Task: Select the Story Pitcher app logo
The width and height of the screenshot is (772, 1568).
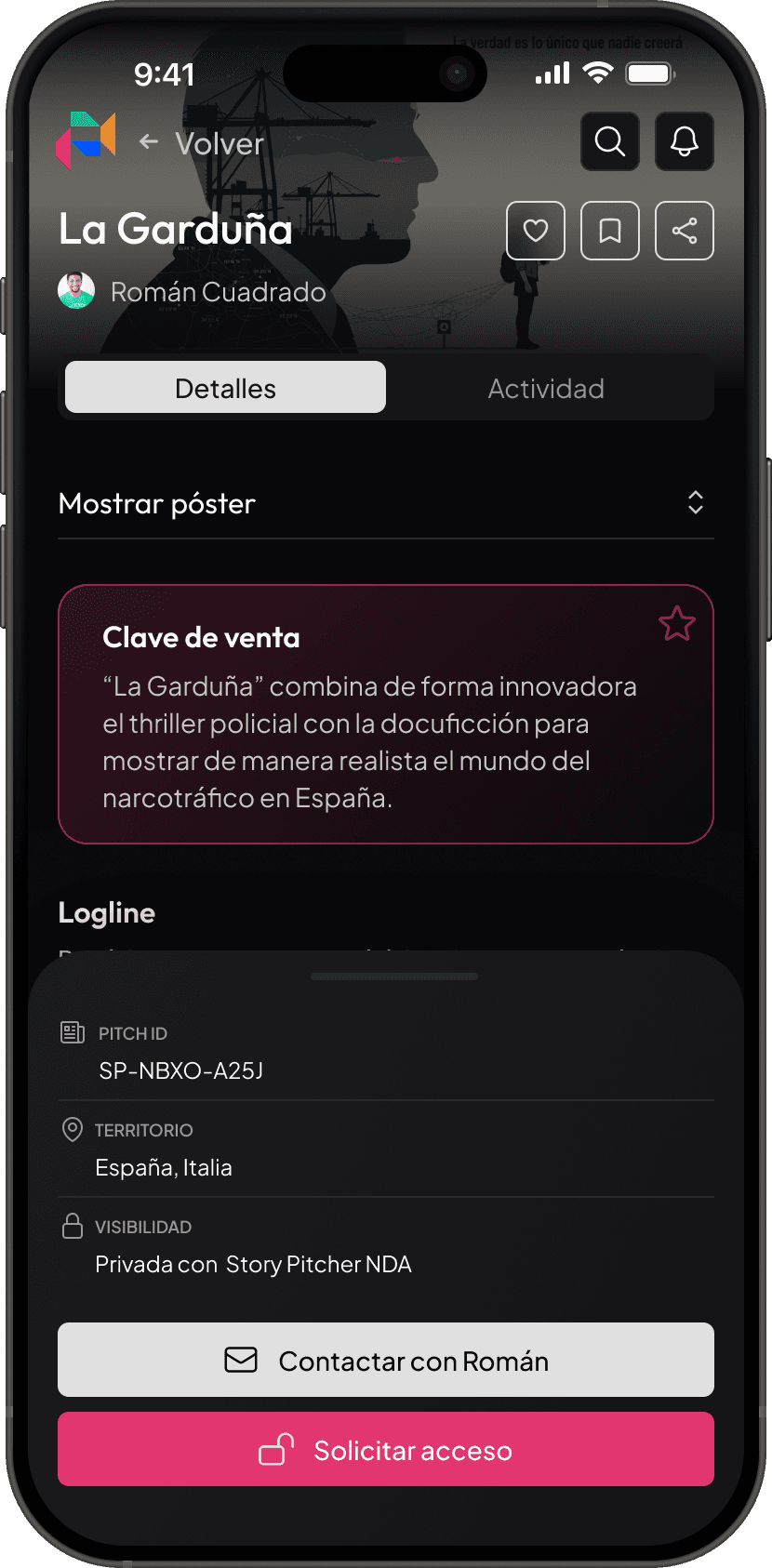Action: [86, 140]
